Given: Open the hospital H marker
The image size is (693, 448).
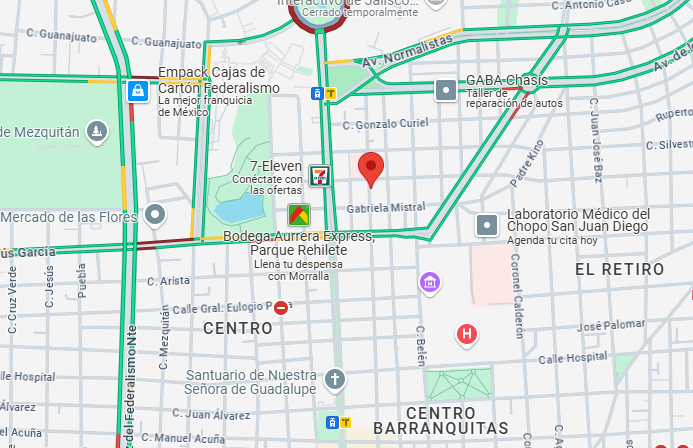Looking at the screenshot, I should [467, 335].
